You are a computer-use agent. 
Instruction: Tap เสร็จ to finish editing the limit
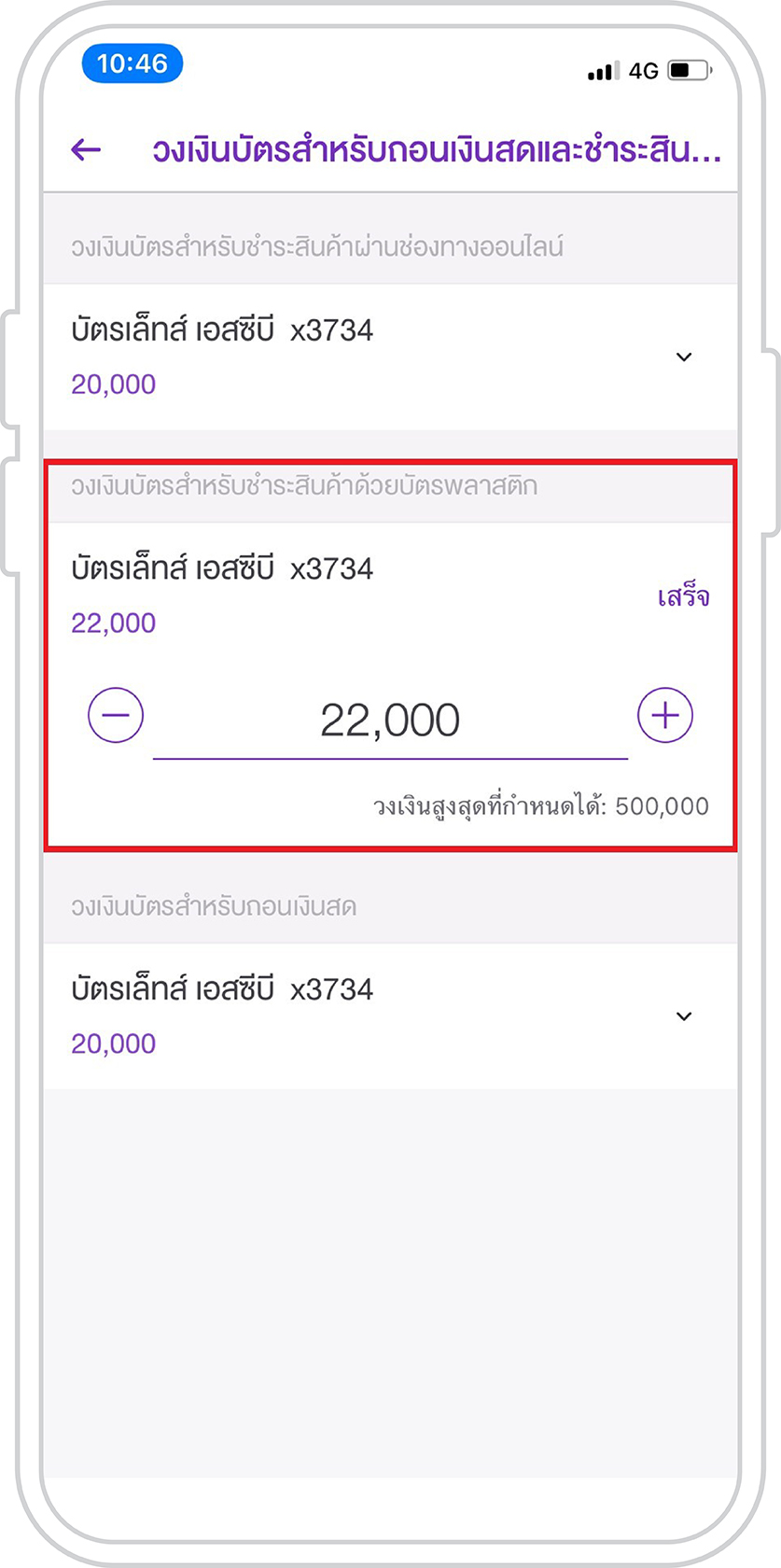click(x=683, y=596)
